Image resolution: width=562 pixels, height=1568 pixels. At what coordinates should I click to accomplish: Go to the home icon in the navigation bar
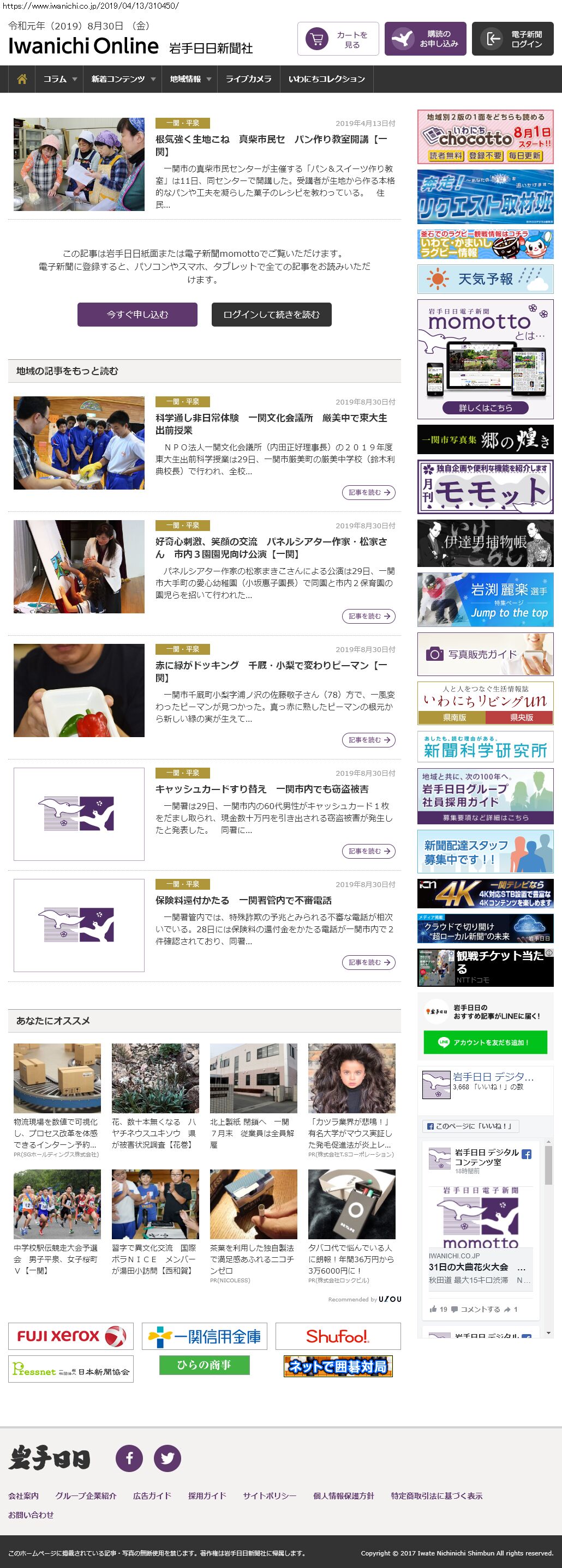tap(22, 79)
